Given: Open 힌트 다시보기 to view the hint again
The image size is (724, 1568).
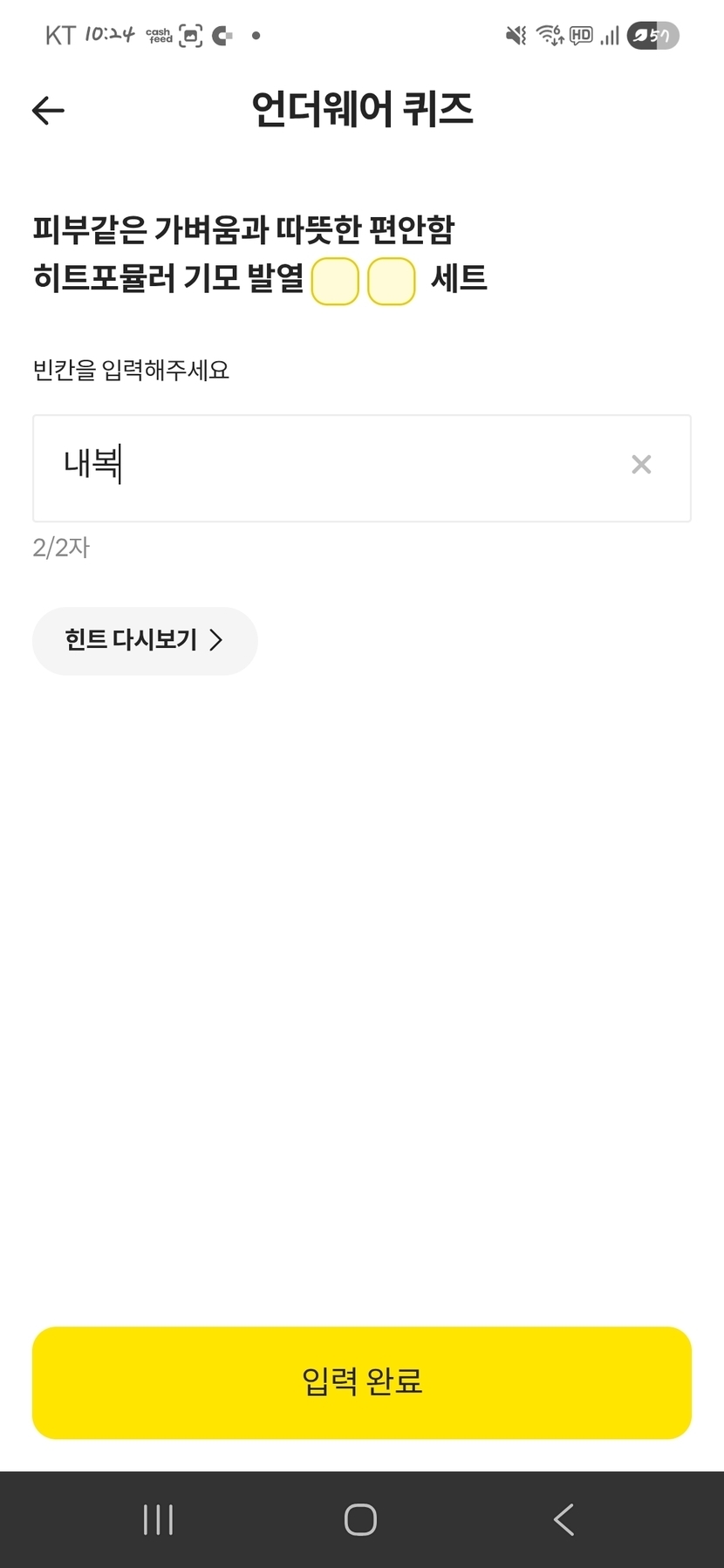Looking at the screenshot, I should point(145,641).
